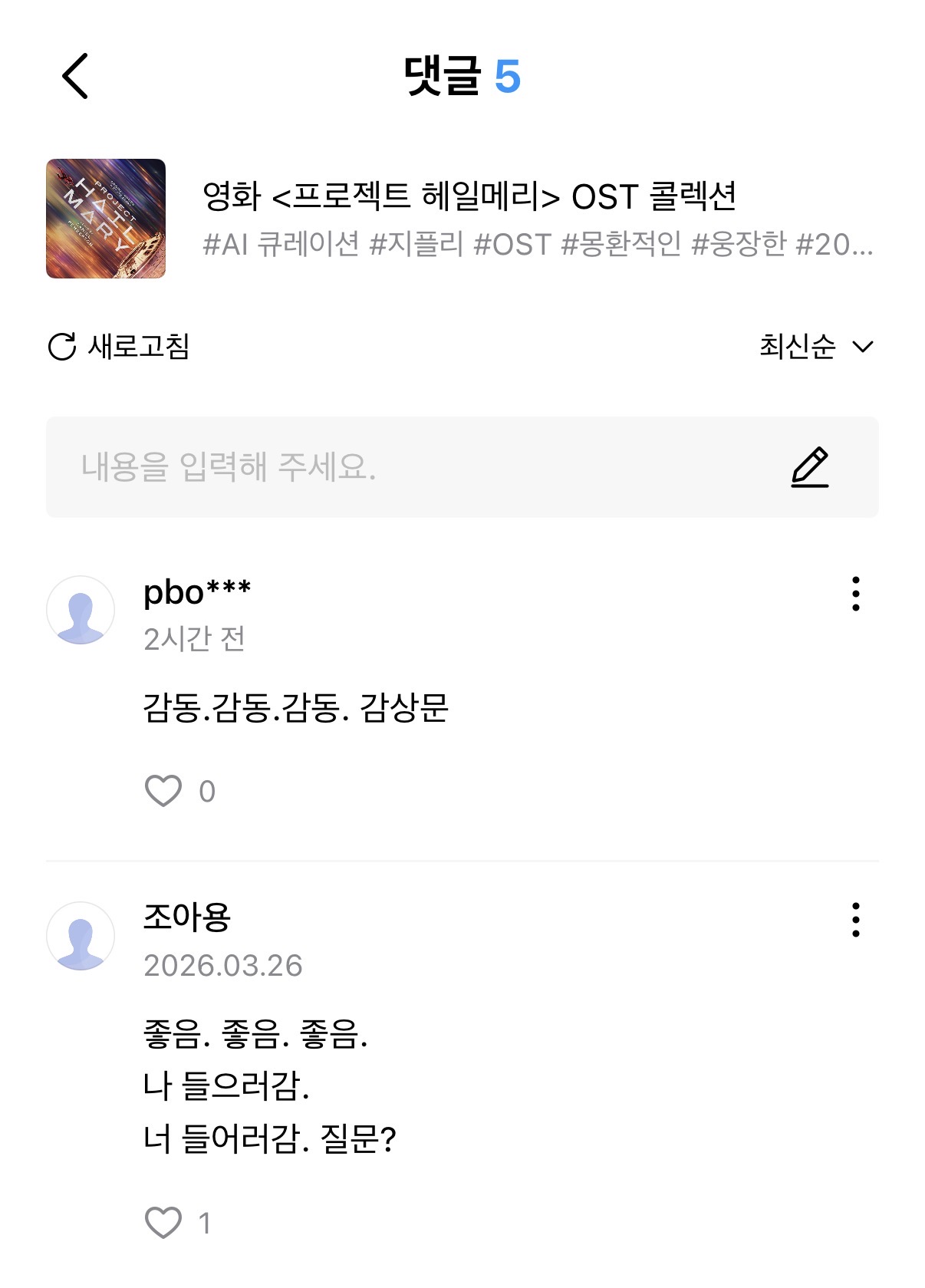Go back from the comments screen
The width and height of the screenshot is (925, 1288).
75,76
